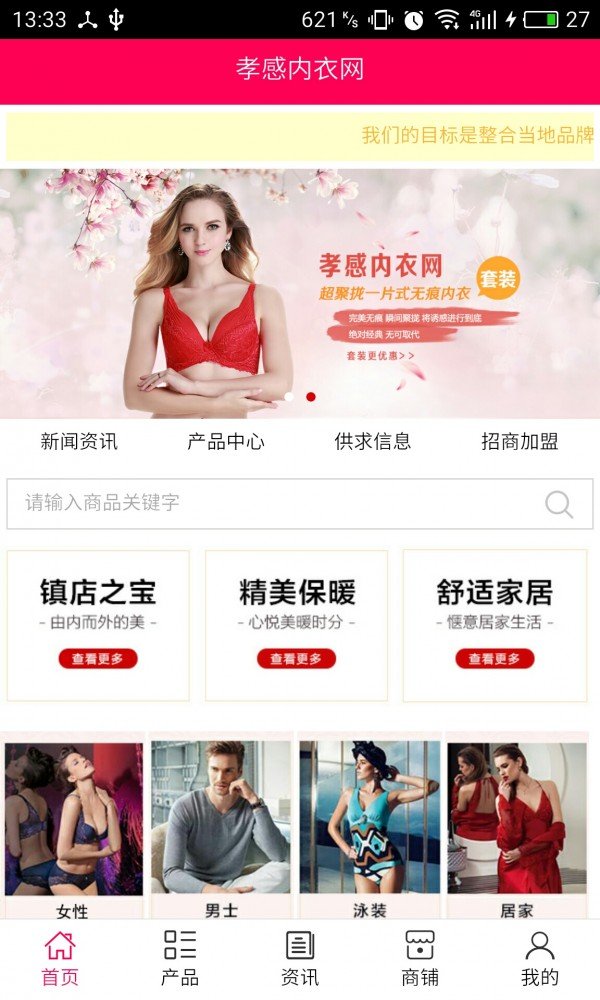View more under 精美保暖

pyautogui.click(x=296, y=659)
